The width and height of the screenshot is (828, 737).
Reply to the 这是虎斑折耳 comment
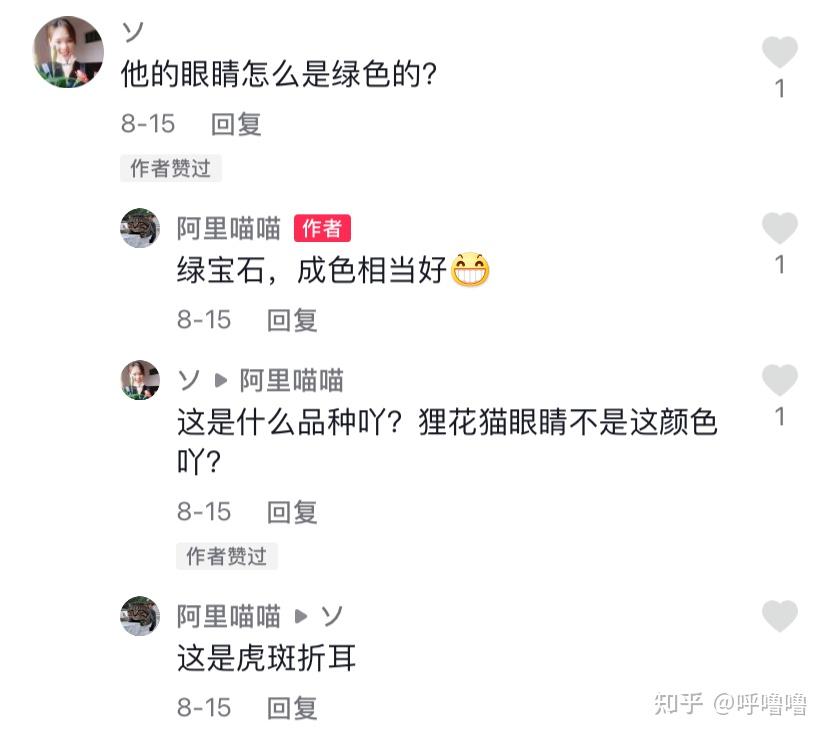[x=292, y=708]
